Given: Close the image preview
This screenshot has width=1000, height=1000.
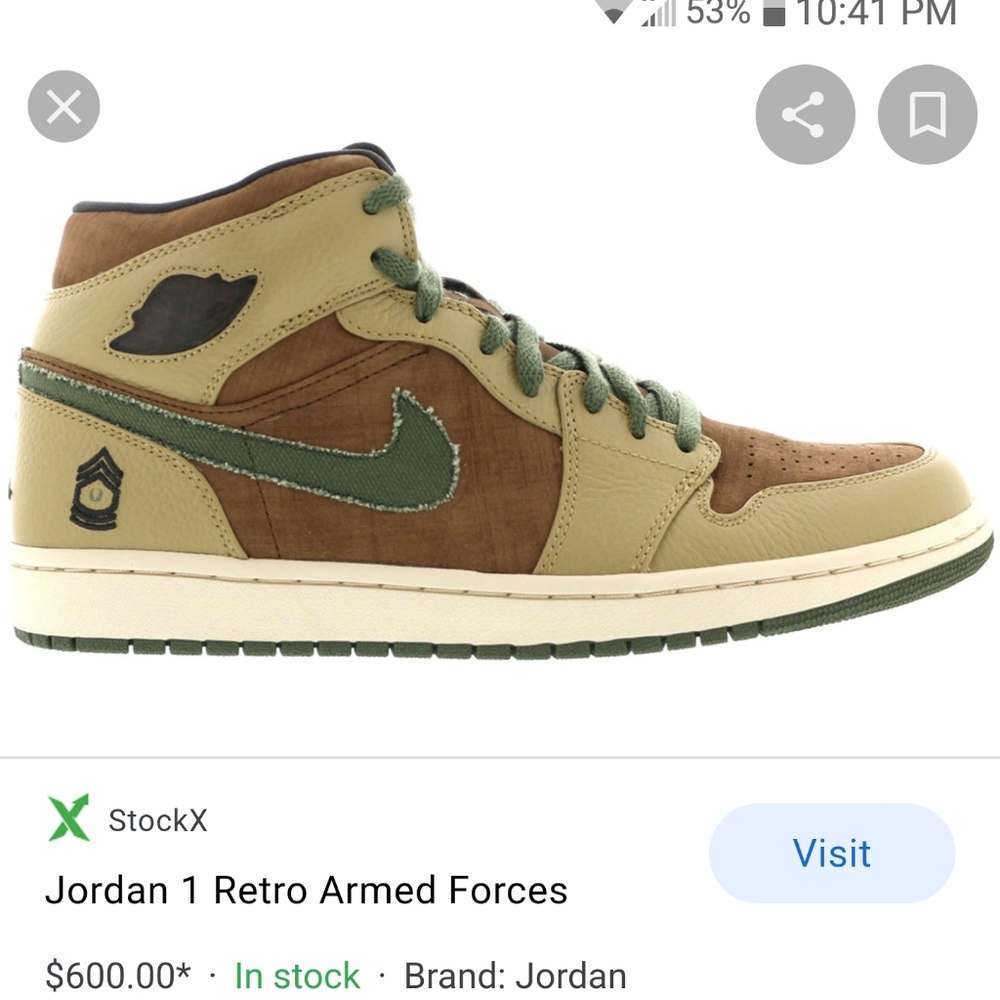Looking at the screenshot, I should (x=64, y=107).
